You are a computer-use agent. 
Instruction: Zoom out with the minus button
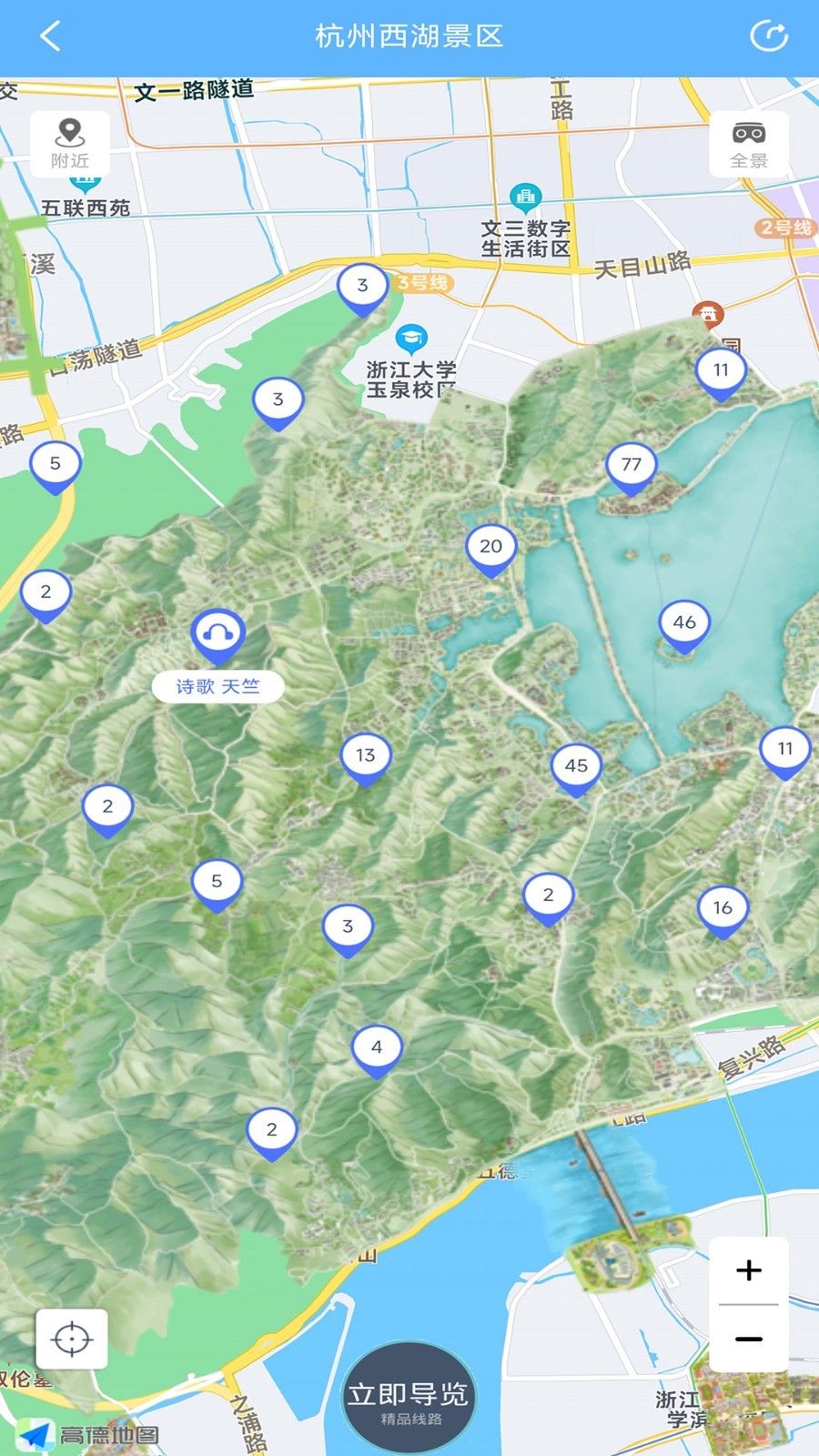[749, 1338]
